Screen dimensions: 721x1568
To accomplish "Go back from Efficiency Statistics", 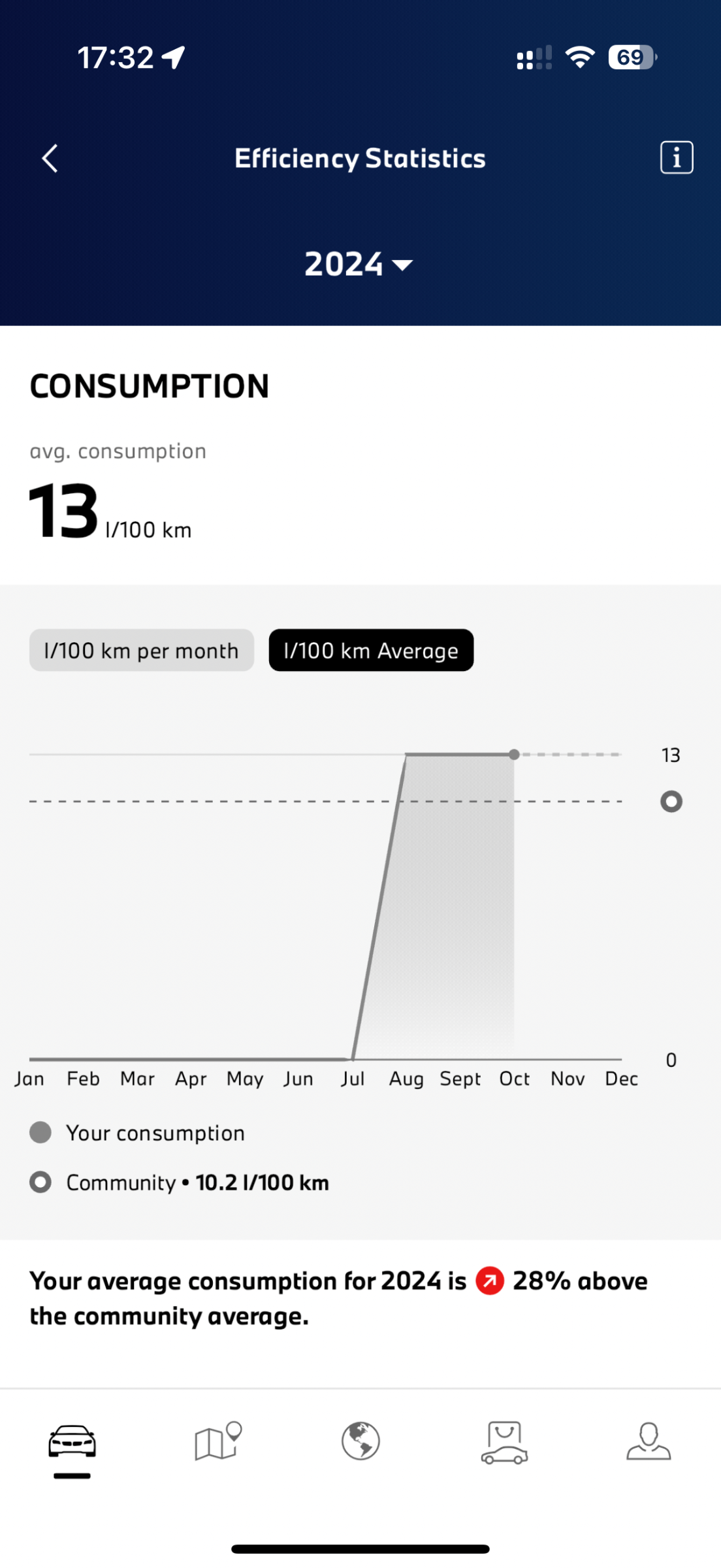I will tap(50, 158).
